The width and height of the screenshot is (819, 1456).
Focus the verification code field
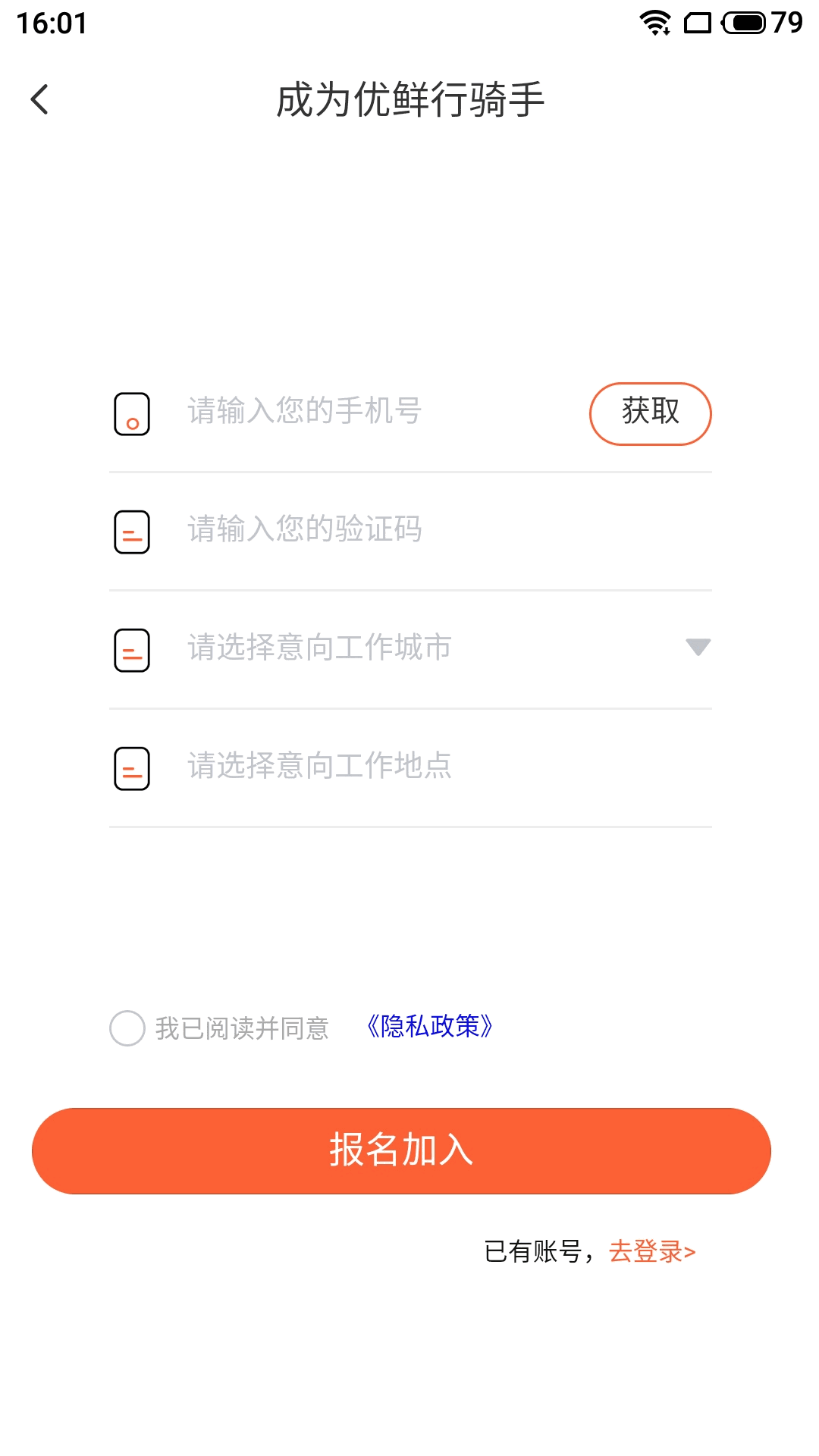447,529
